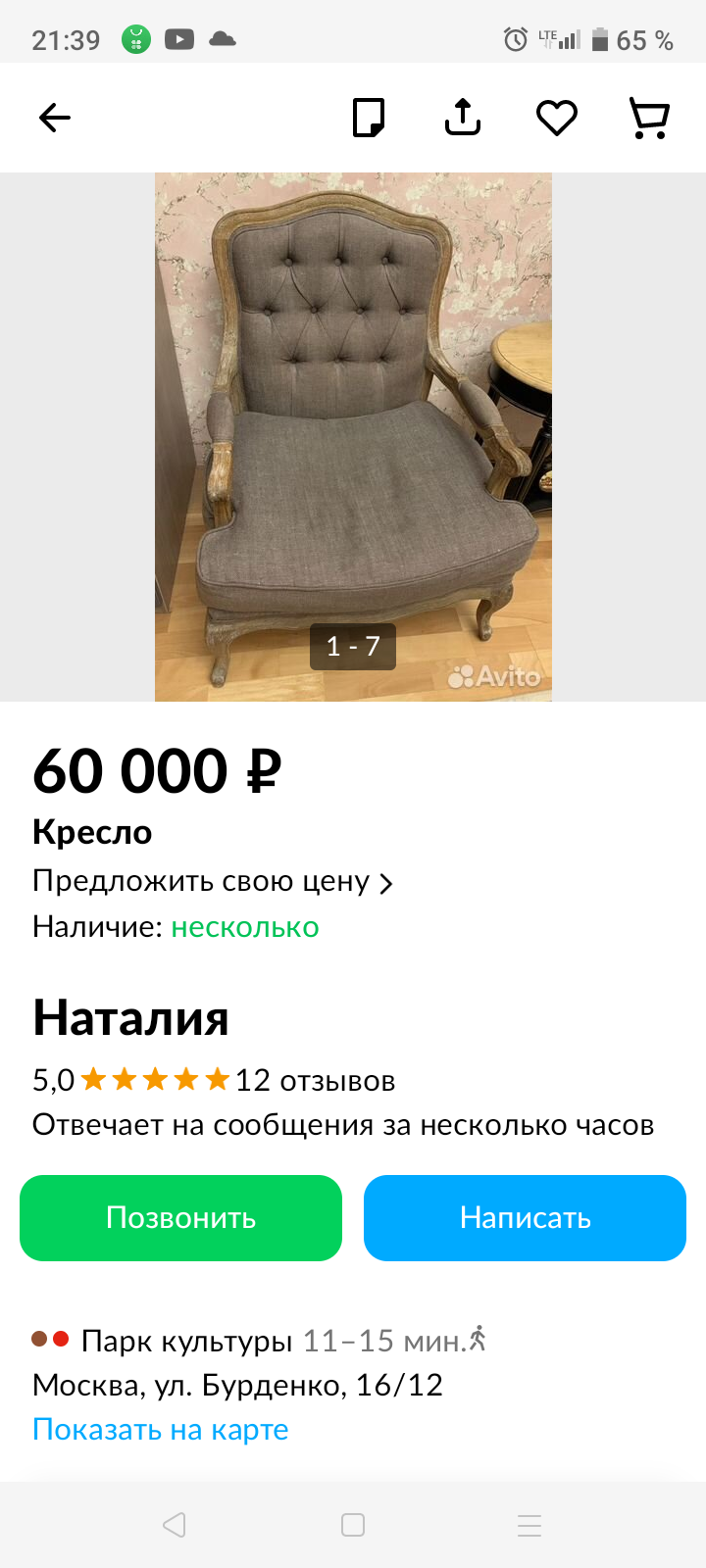The width and height of the screenshot is (706, 1568).
Task: Call the seller with Позвонить
Action: (x=181, y=1218)
